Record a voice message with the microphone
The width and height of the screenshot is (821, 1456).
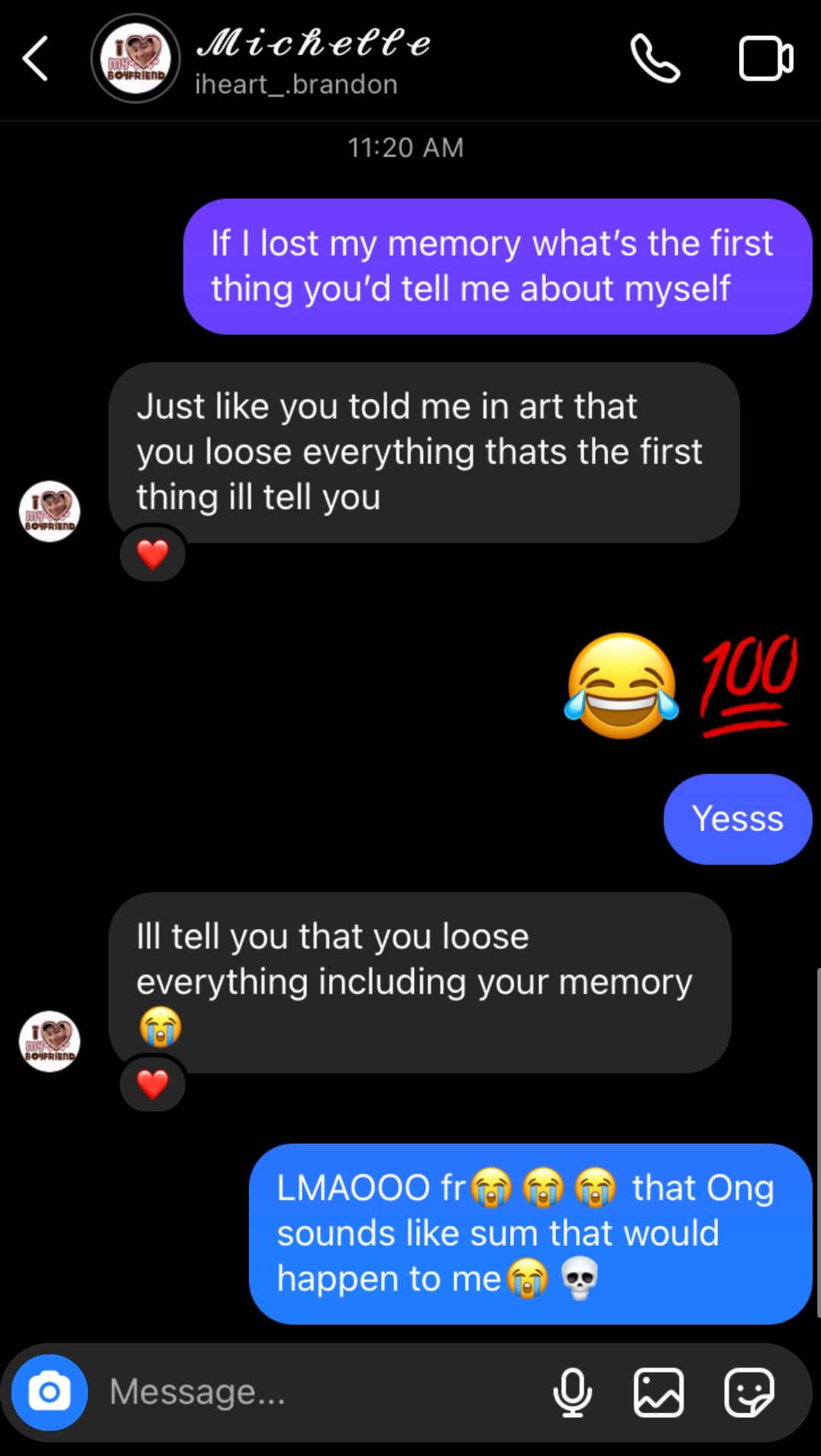572,1392
